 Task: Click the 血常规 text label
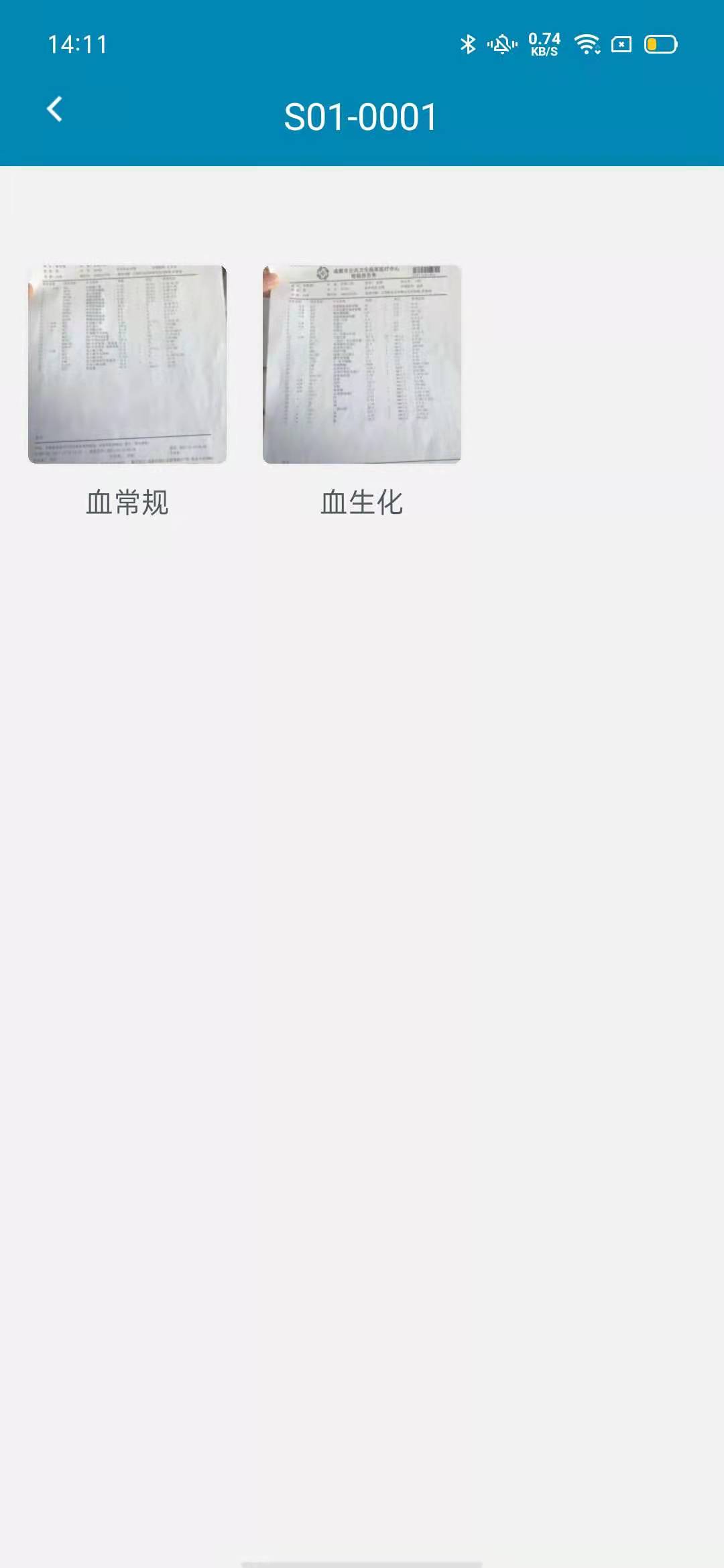pyautogui.click(x=127, y=501)
